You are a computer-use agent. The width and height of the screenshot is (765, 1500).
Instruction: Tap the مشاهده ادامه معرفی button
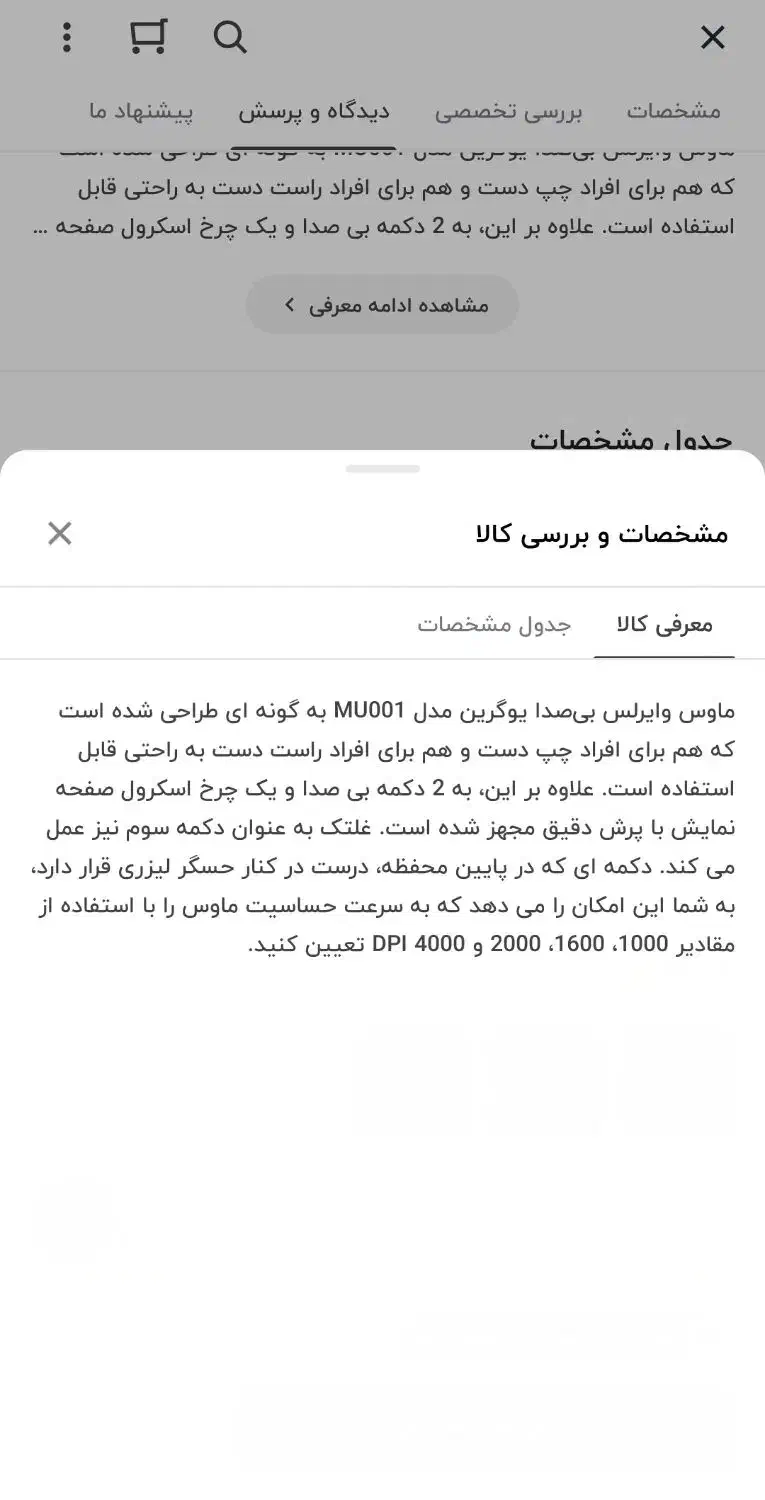click(382, 305)
